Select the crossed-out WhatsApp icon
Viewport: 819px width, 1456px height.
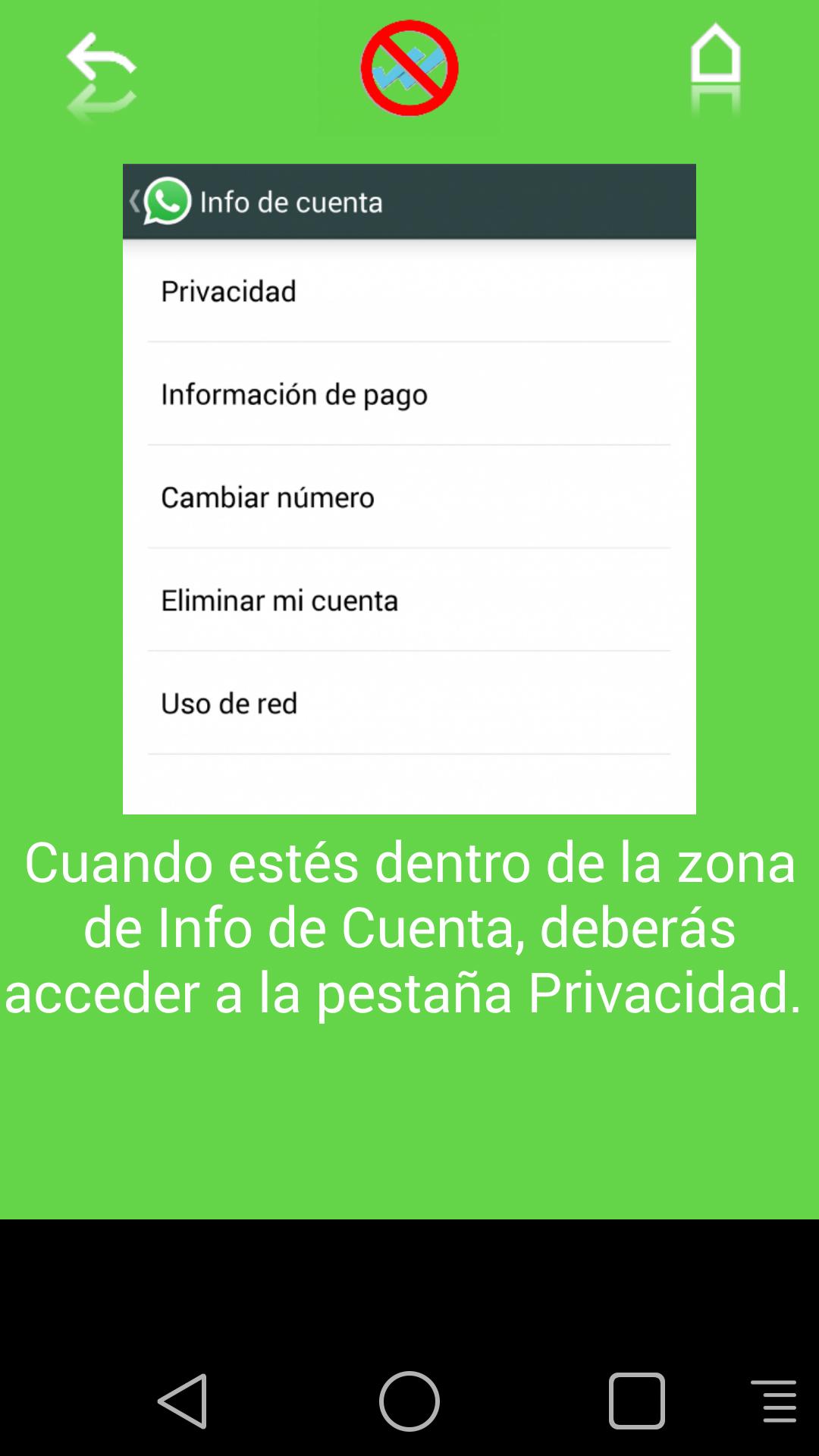(409, 67)
